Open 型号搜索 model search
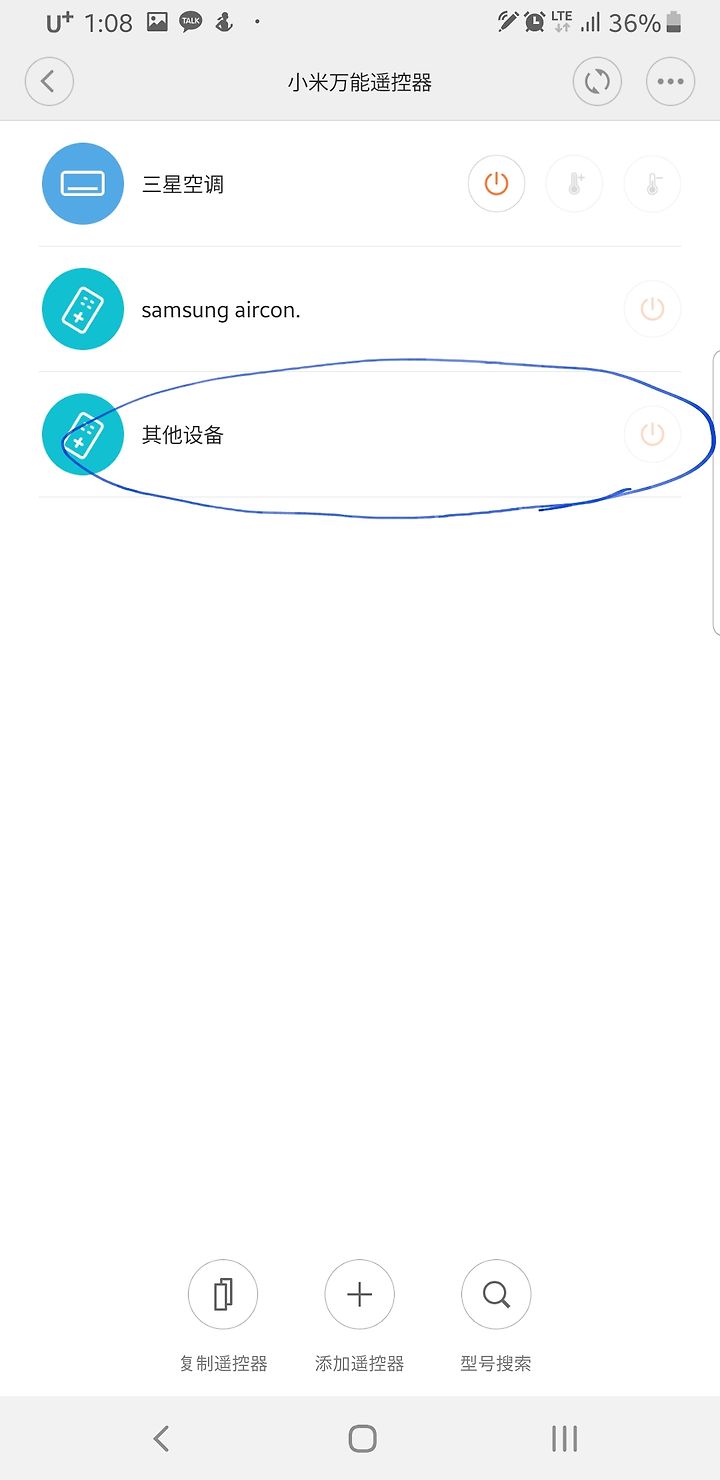This screenshot has height=1480, width=720. coord(496,1315)
